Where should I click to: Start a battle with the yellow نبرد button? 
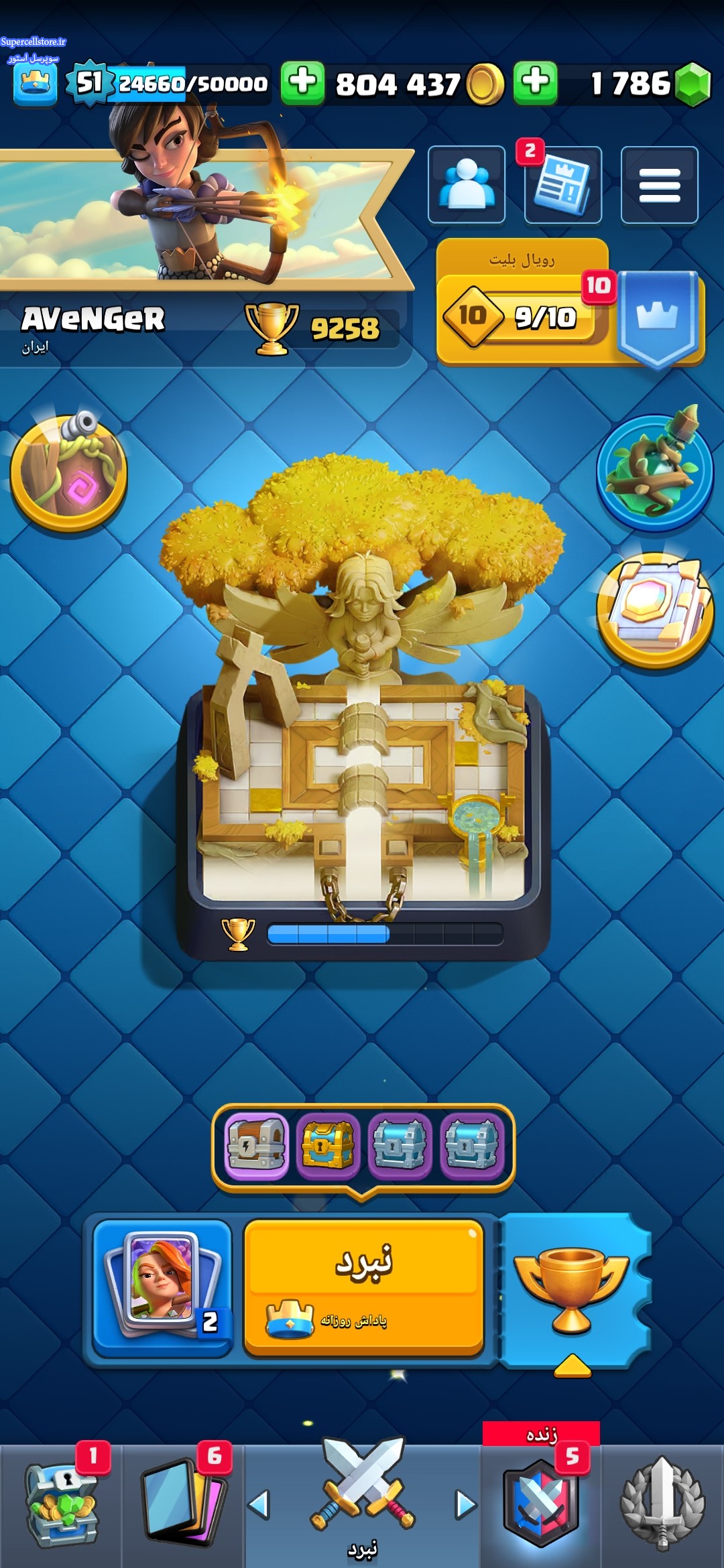pos(363,1285)
